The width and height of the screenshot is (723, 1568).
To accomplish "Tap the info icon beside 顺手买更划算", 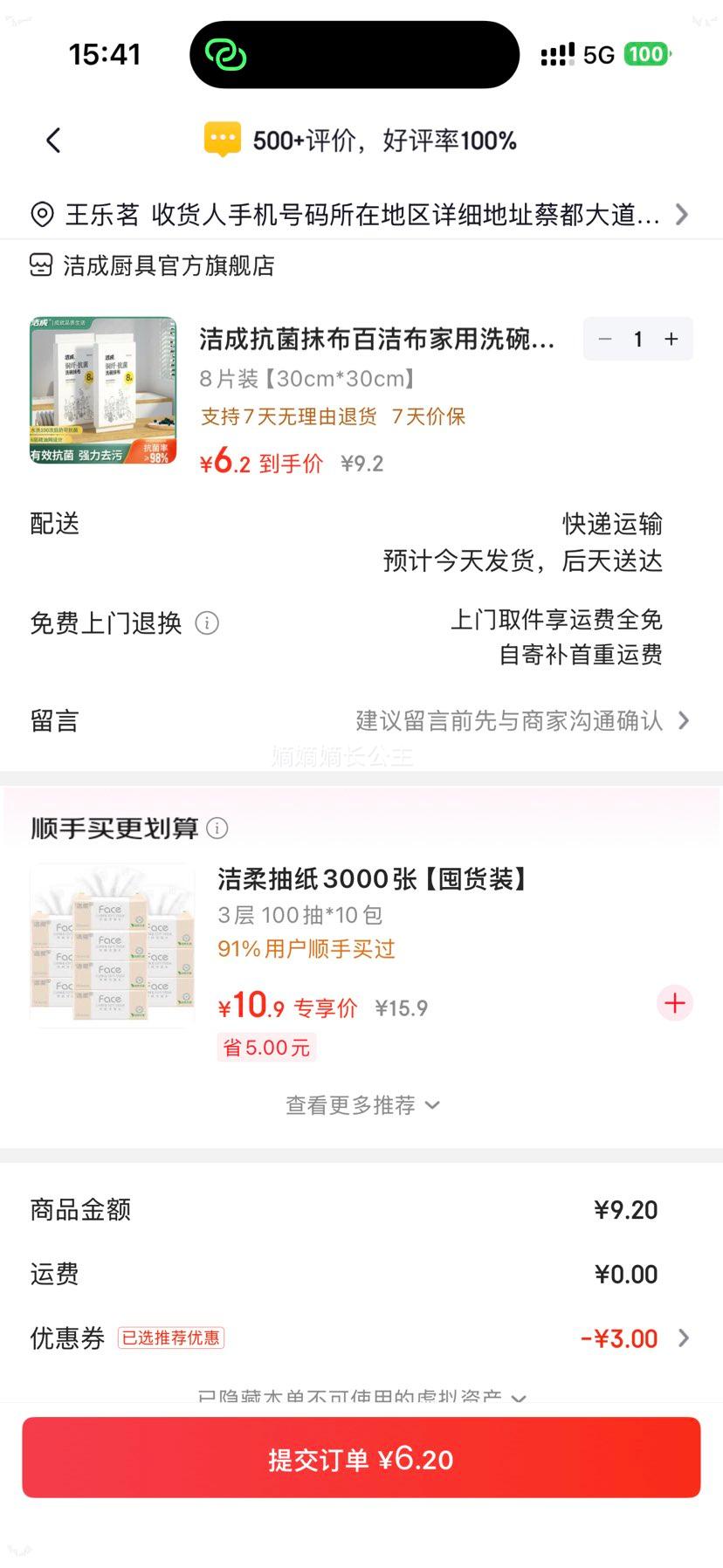I will pyautogui.click(x=217, y=829).
